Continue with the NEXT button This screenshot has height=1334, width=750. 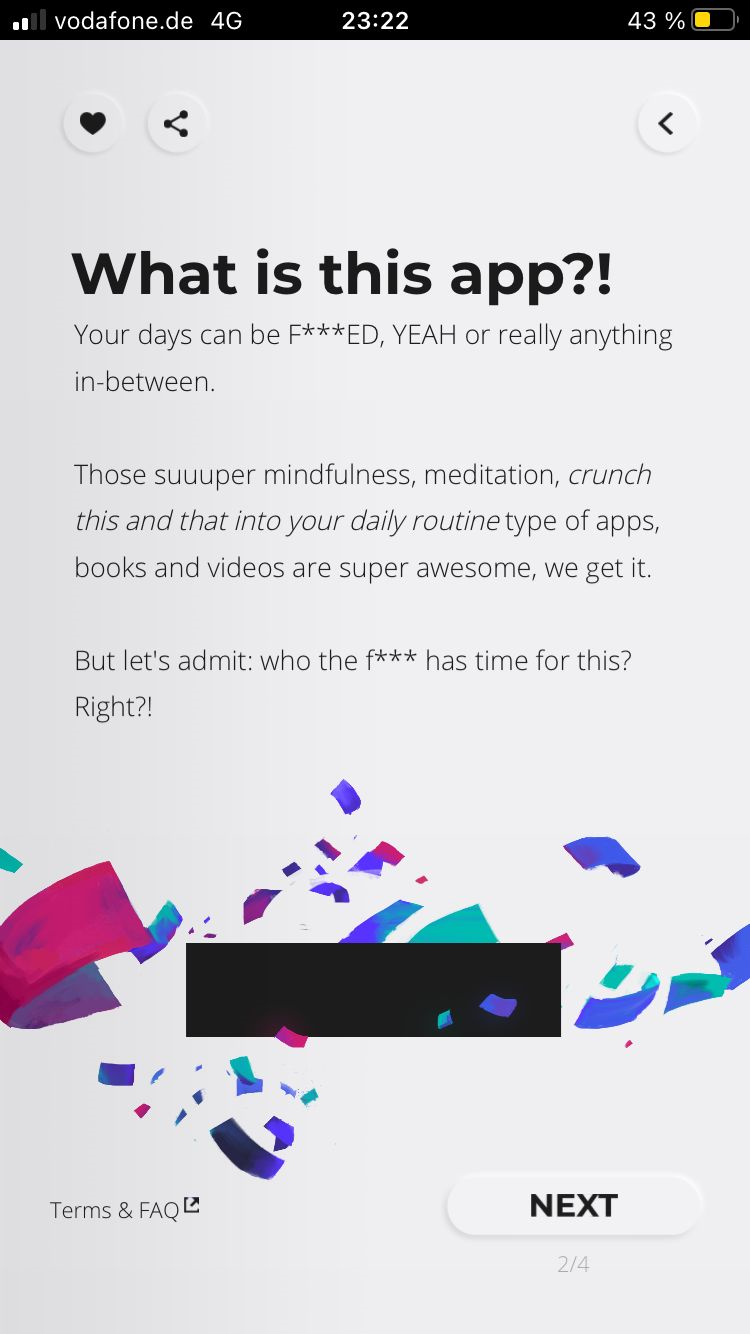(x=573, y=1206)
